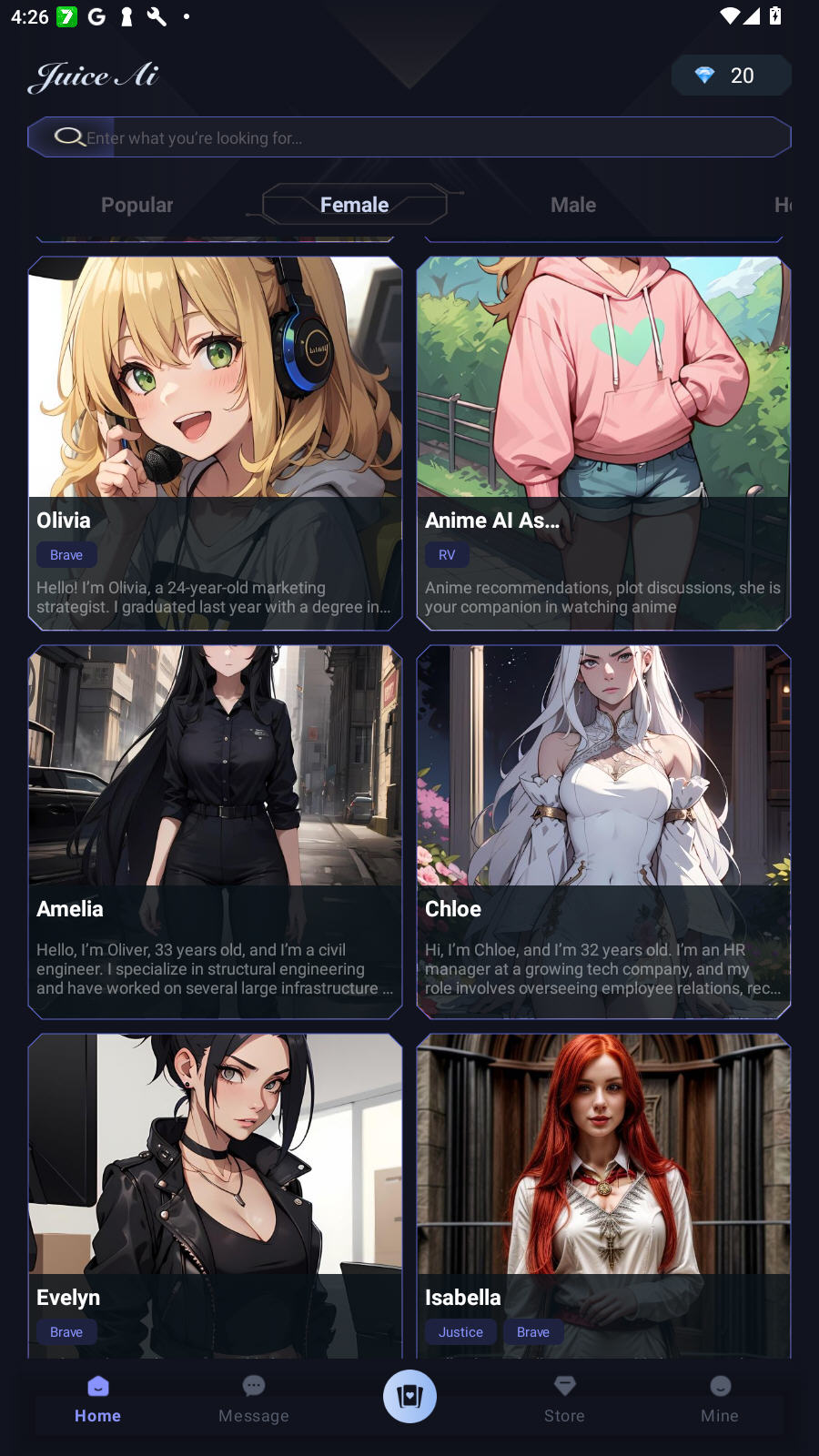
Task: Open the Anime AI Assistant card
Action: point(603,443)
